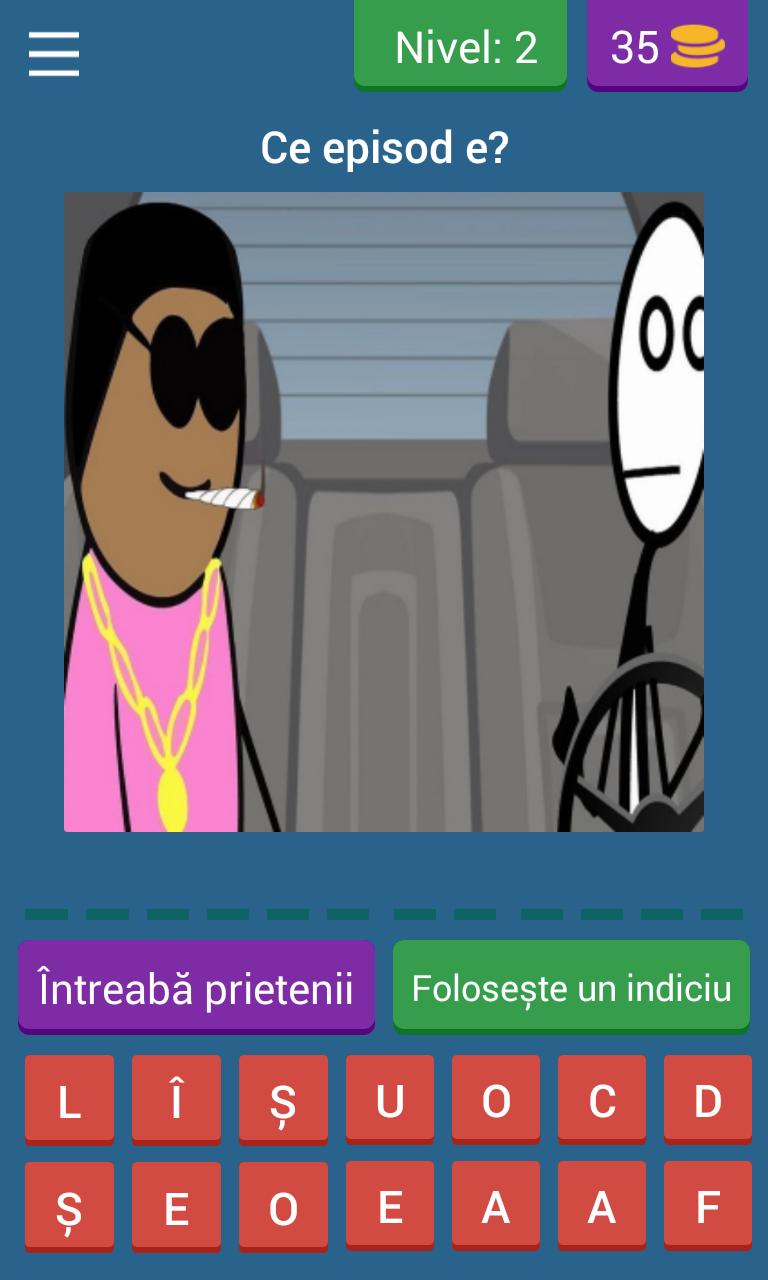768x1280 pixels.
Task: Select the letter D tile
Action: point(708,1098)
